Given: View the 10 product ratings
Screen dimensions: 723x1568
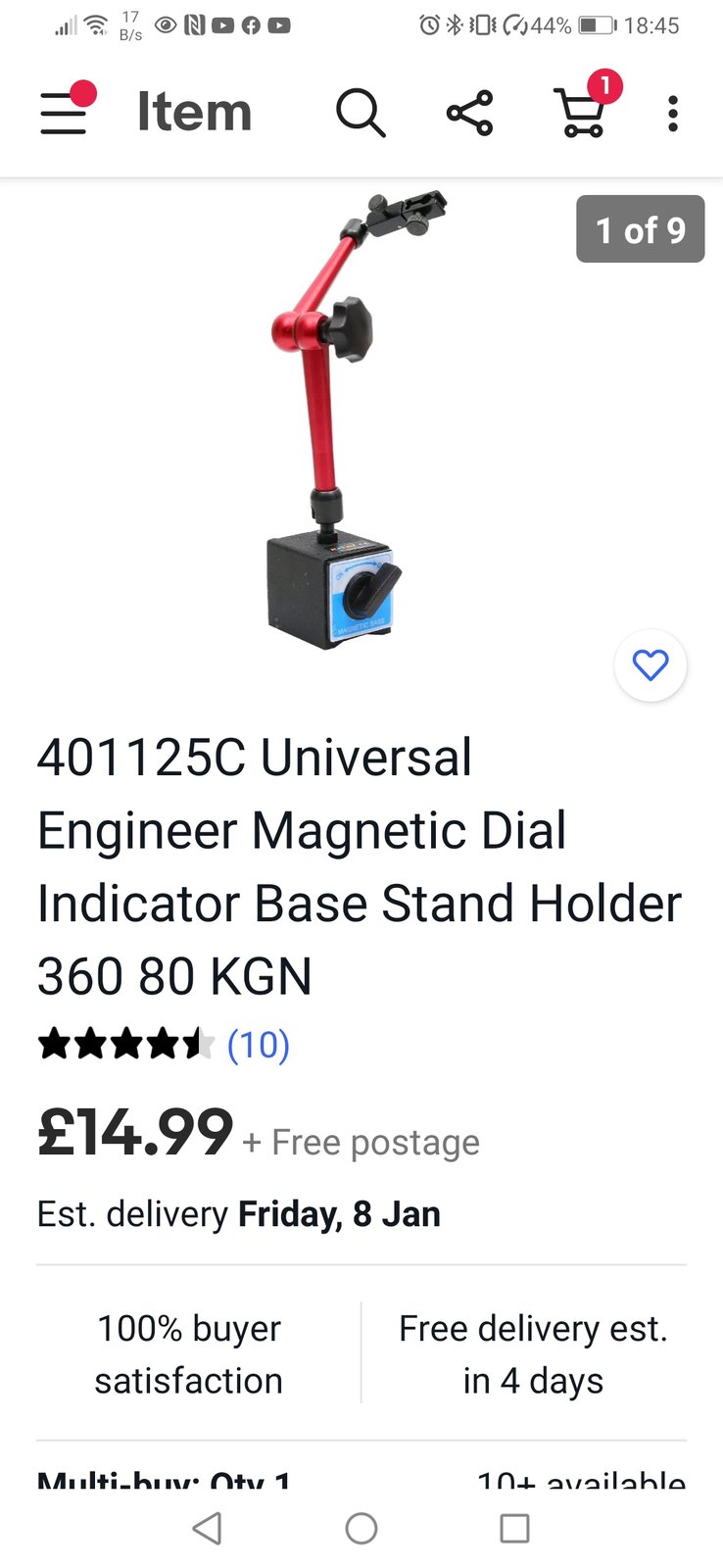Looking at the screenshot, I should 258,1045.
